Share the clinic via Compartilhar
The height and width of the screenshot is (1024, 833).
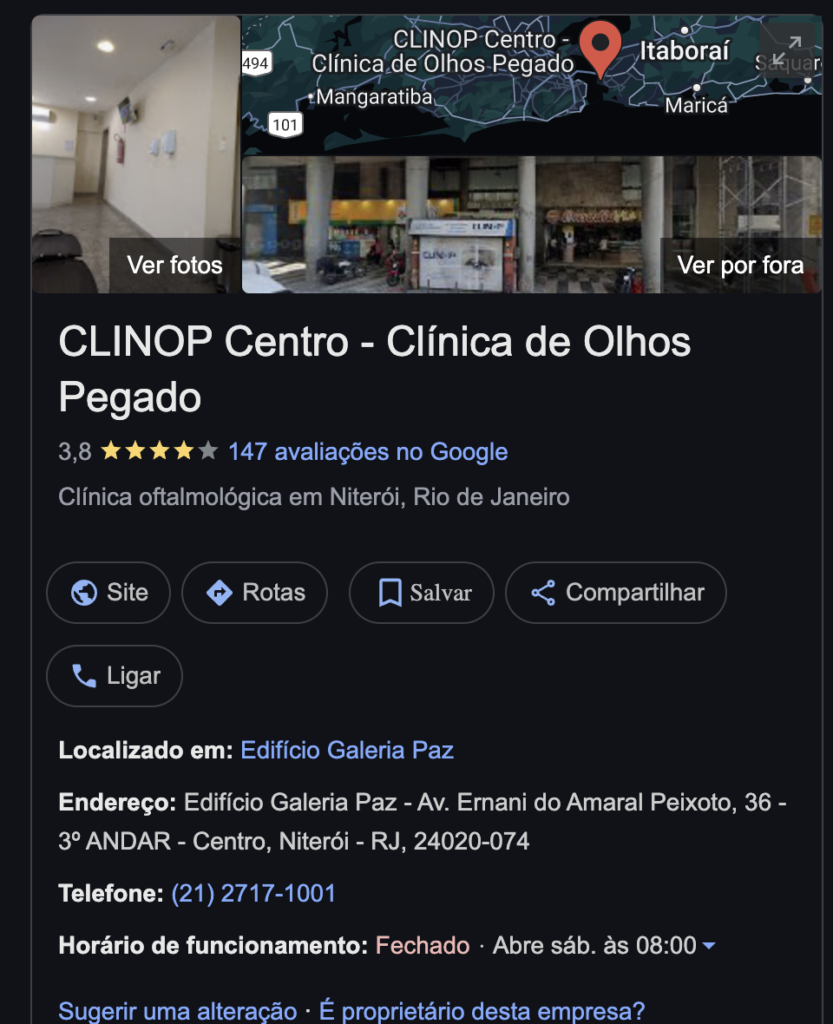[x=616, y=592]
